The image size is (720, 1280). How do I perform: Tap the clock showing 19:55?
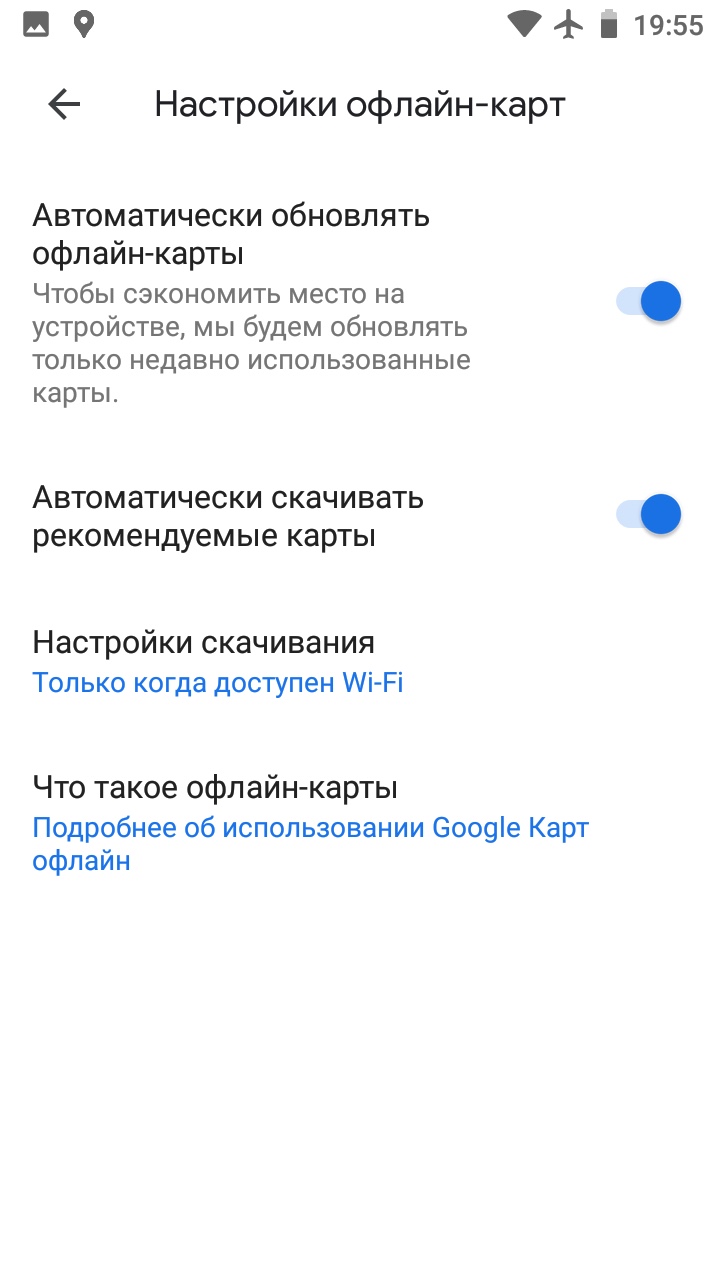tap(668, 24)
